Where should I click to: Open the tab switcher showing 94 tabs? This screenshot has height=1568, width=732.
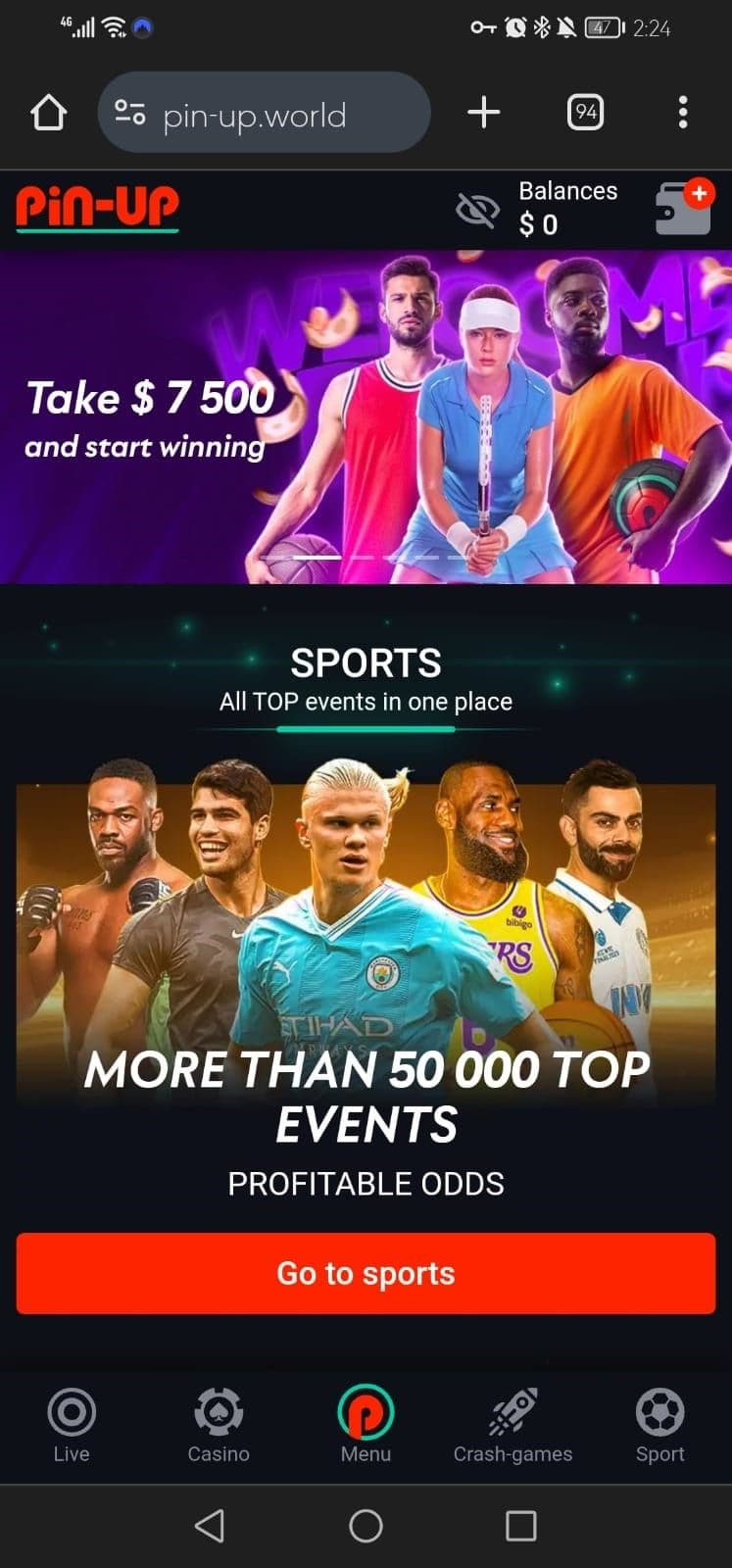(x=585, y=113)
